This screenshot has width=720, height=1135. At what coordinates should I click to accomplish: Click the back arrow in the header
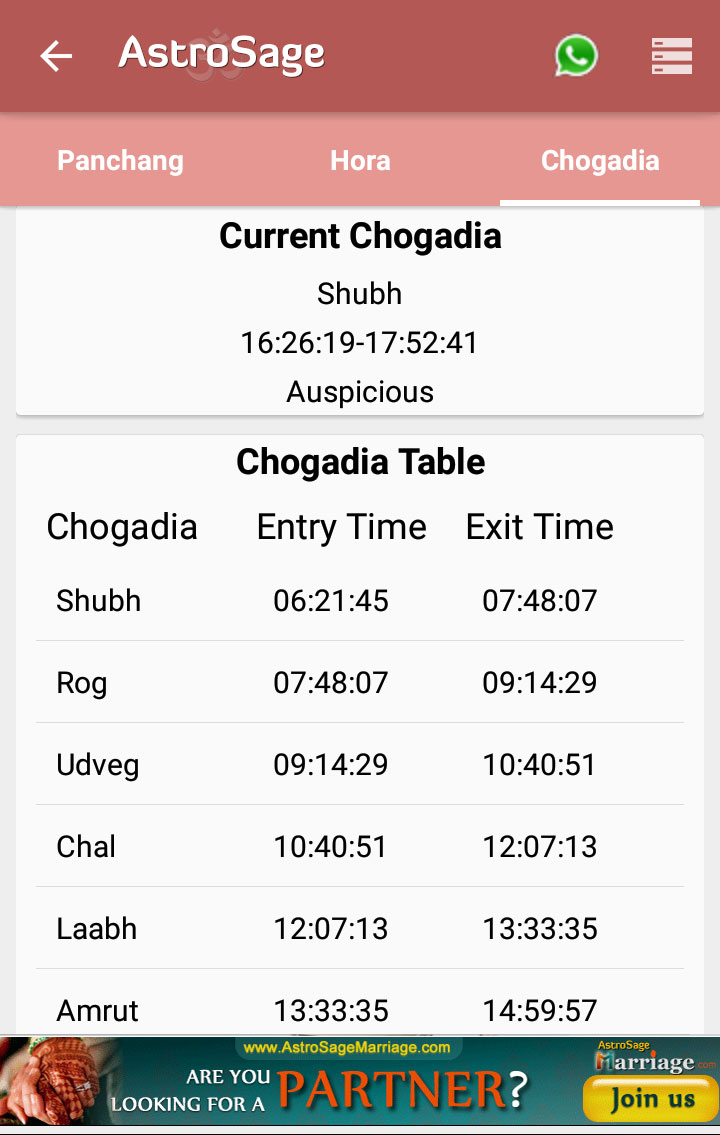click(x=56, y=56)
